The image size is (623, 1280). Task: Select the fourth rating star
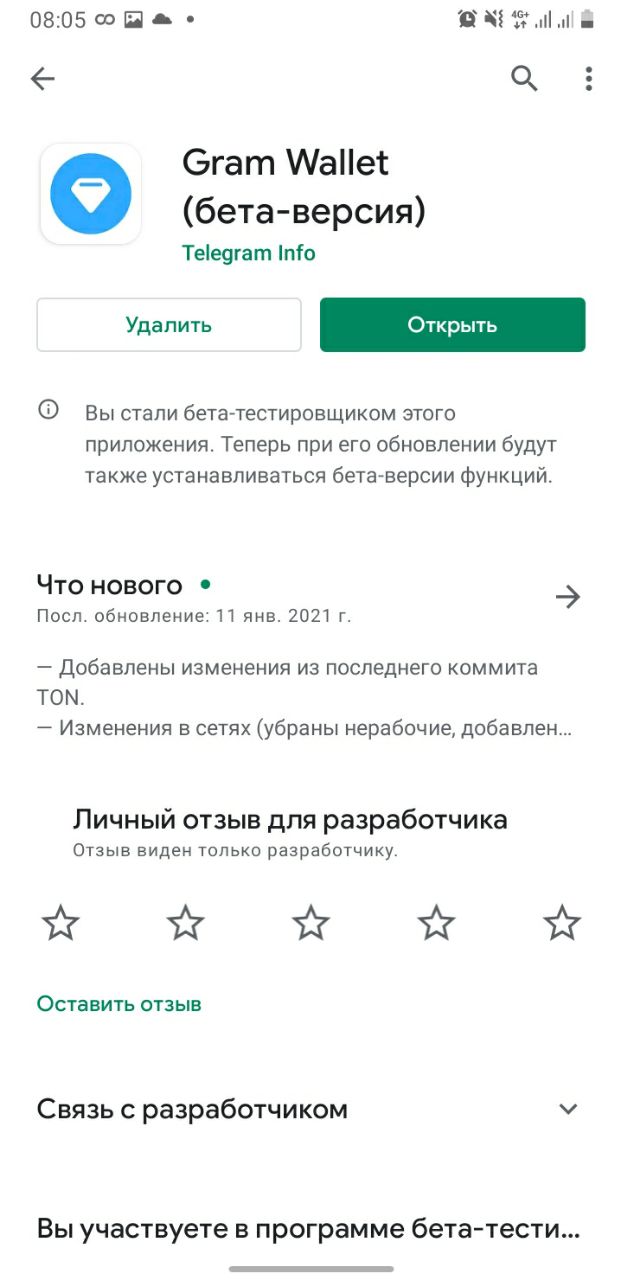pyautogui.click(x=436, y=923)
